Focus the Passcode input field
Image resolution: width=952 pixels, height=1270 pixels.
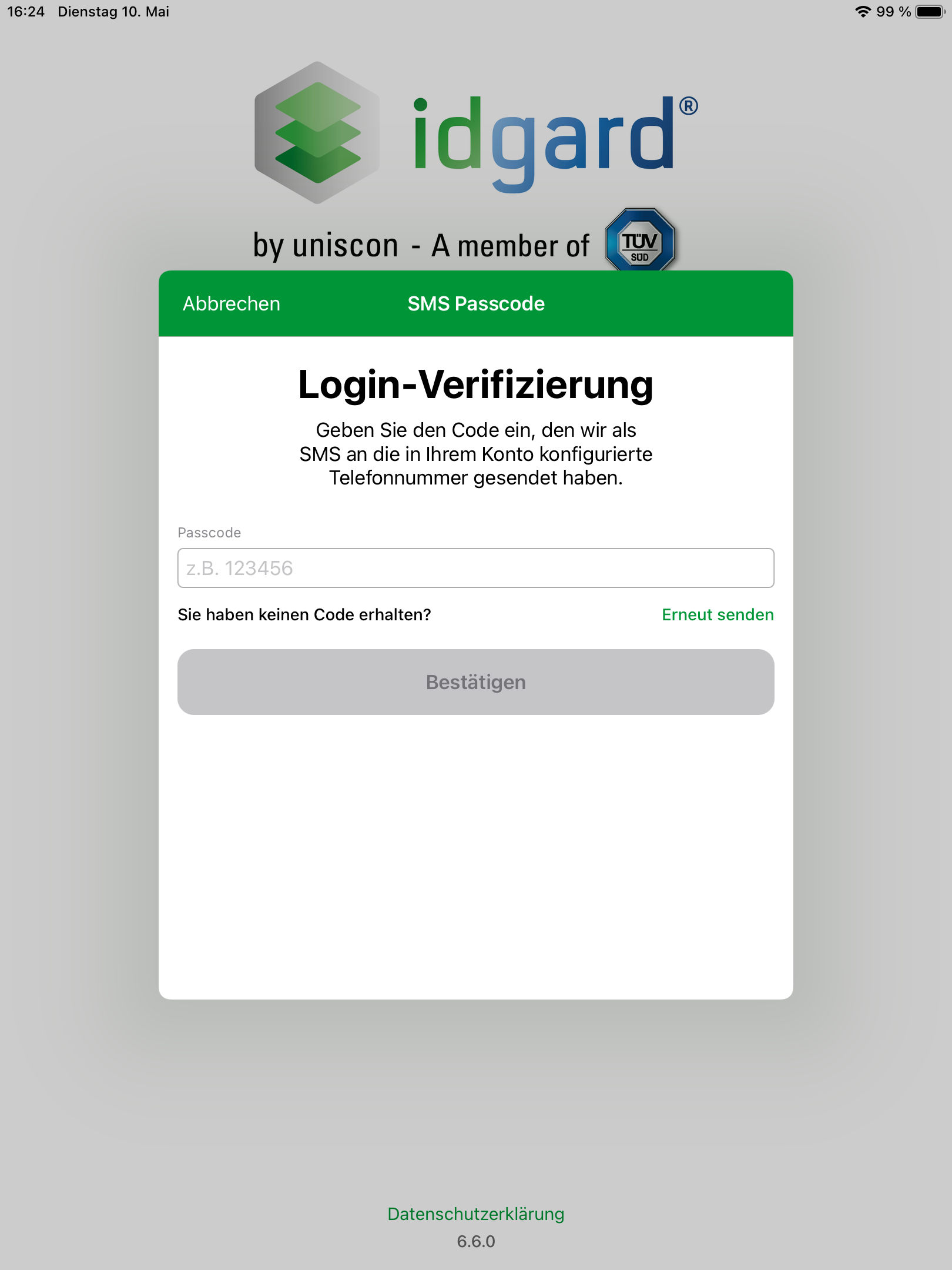click(475, 568)
